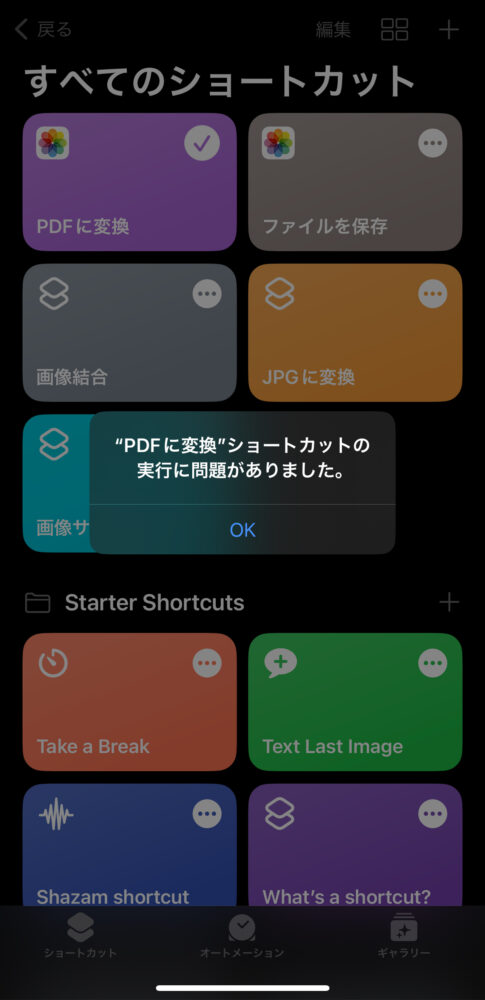
Task: Run the 画像結合 shortcut
Action: [x=130, y=332]
